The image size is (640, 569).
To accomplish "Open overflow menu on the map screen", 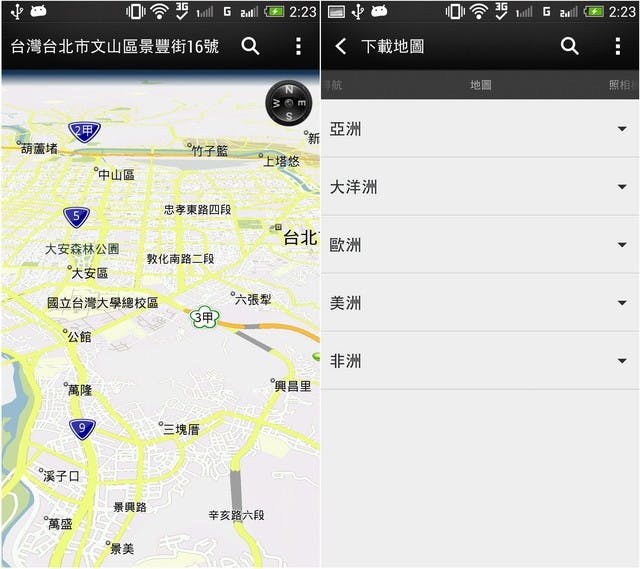I will tap(298, 46).
